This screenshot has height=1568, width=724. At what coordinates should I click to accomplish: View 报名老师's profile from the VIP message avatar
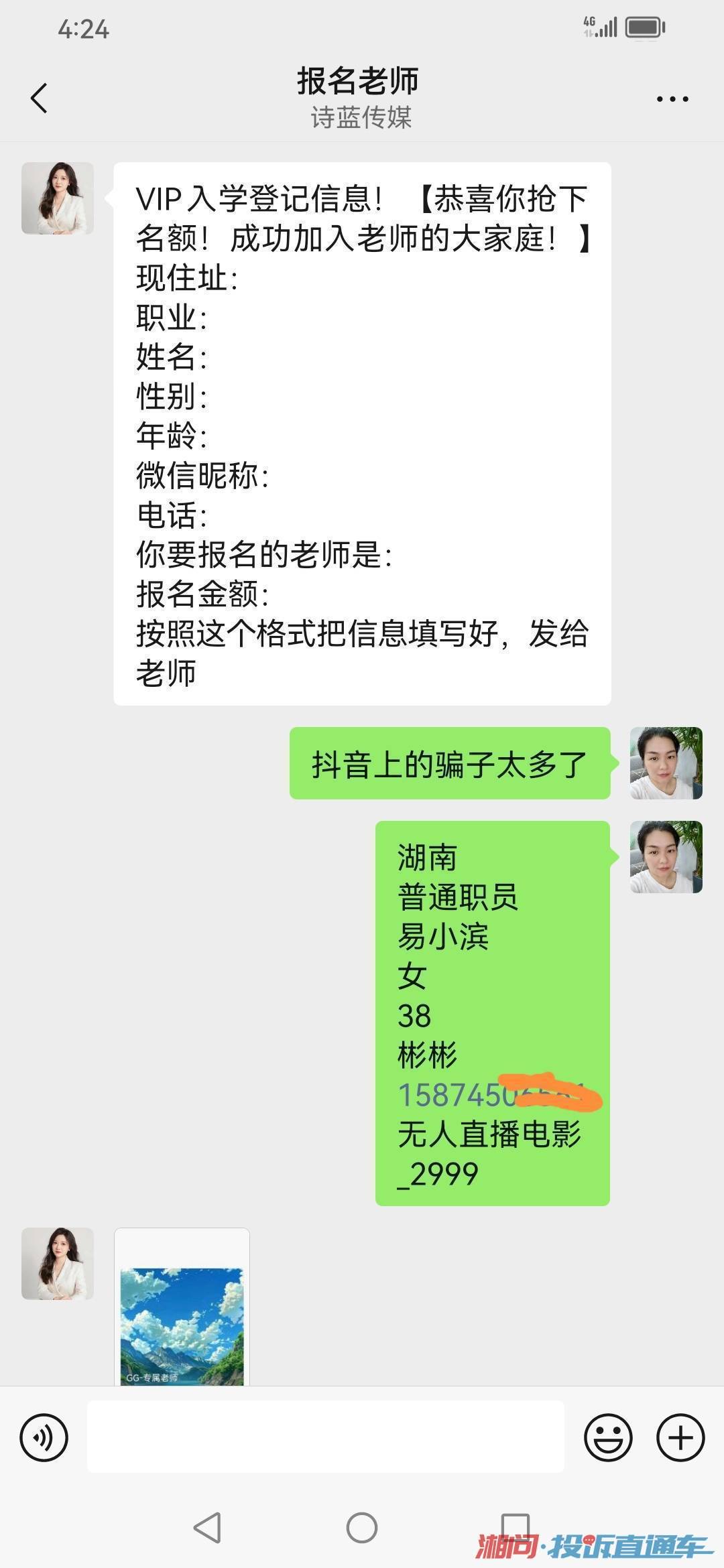(x=58, y=198)
